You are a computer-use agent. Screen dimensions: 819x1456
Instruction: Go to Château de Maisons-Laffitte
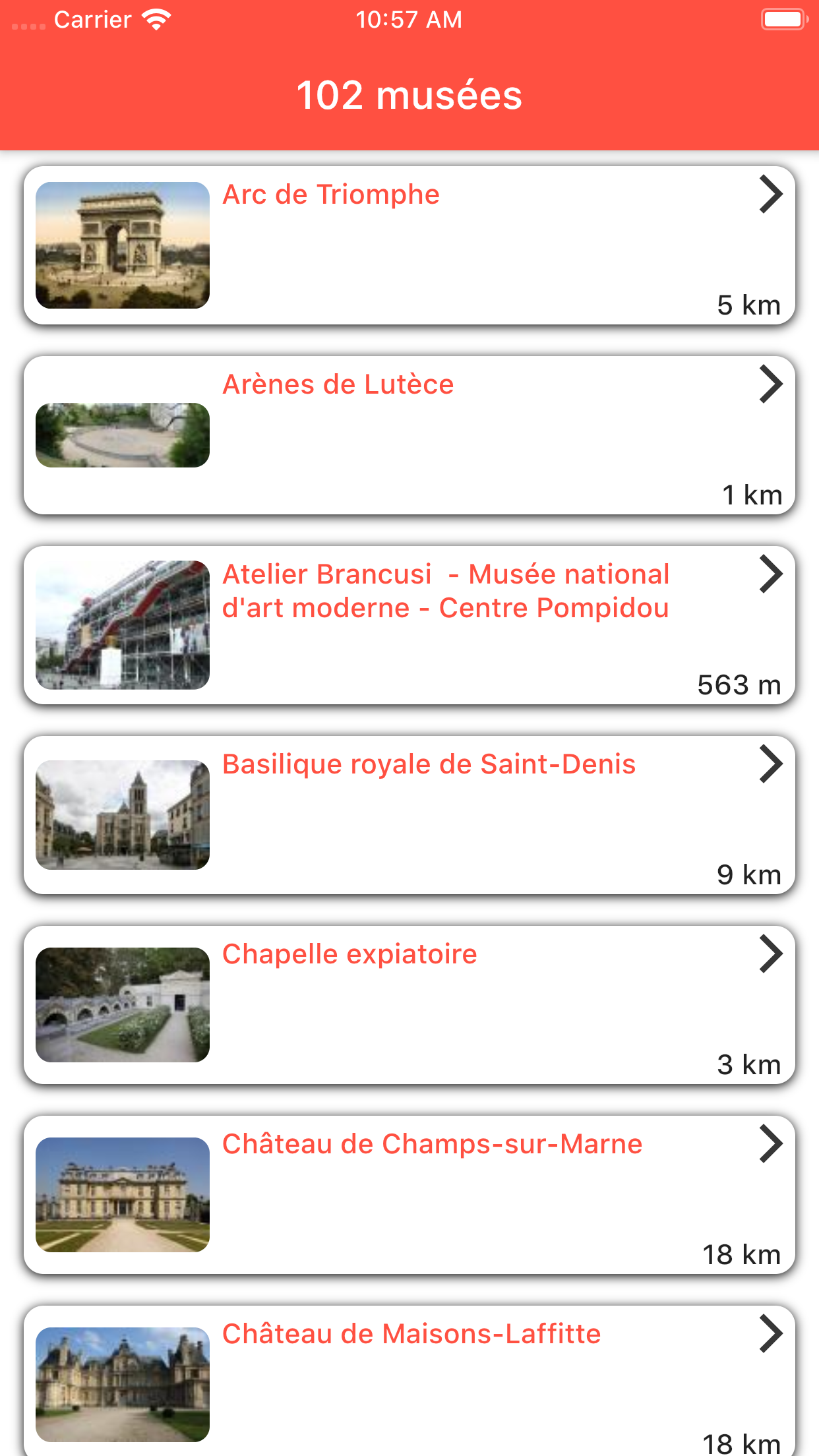[x=409, y=1381]
